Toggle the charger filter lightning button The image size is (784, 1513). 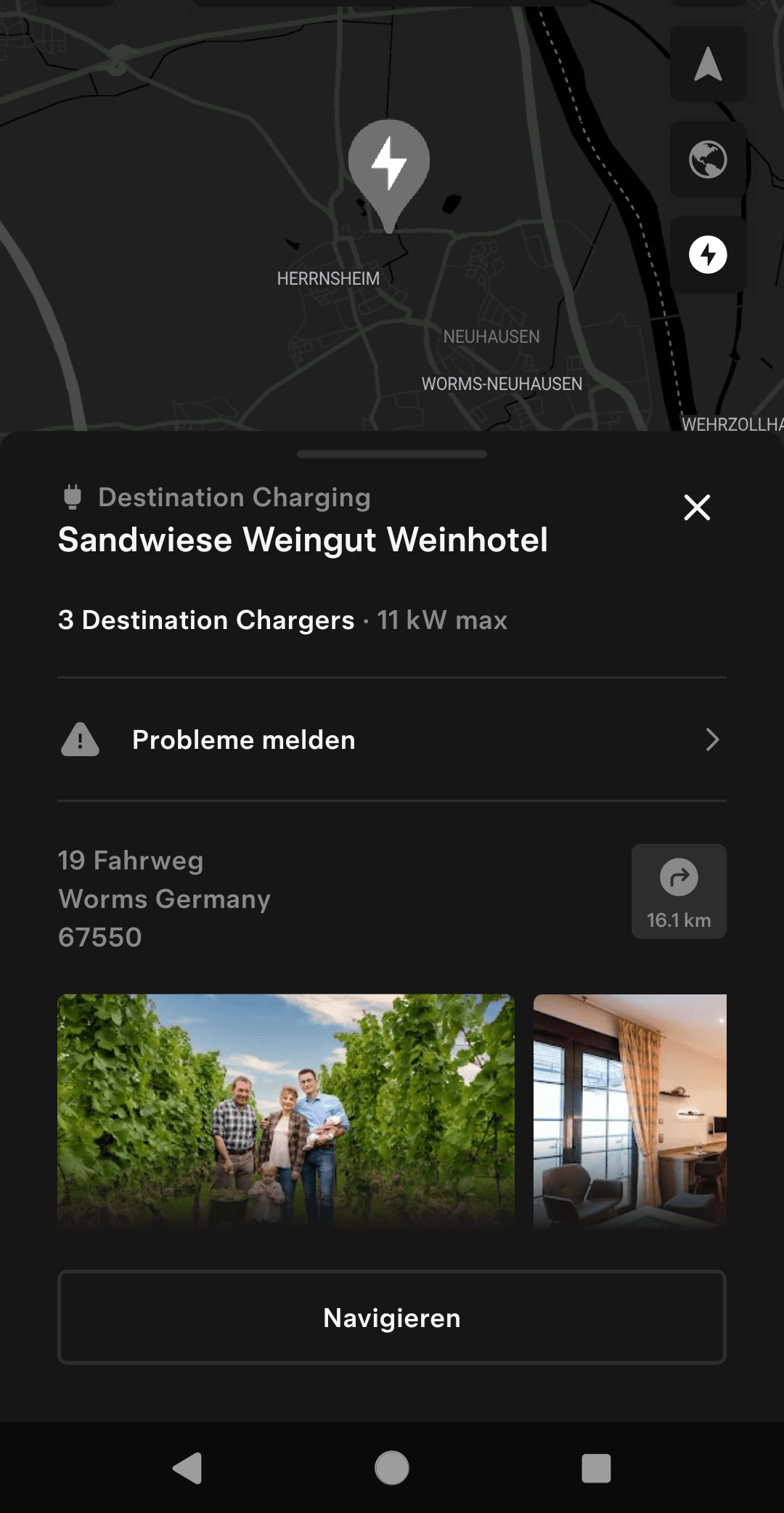(708, 255)
